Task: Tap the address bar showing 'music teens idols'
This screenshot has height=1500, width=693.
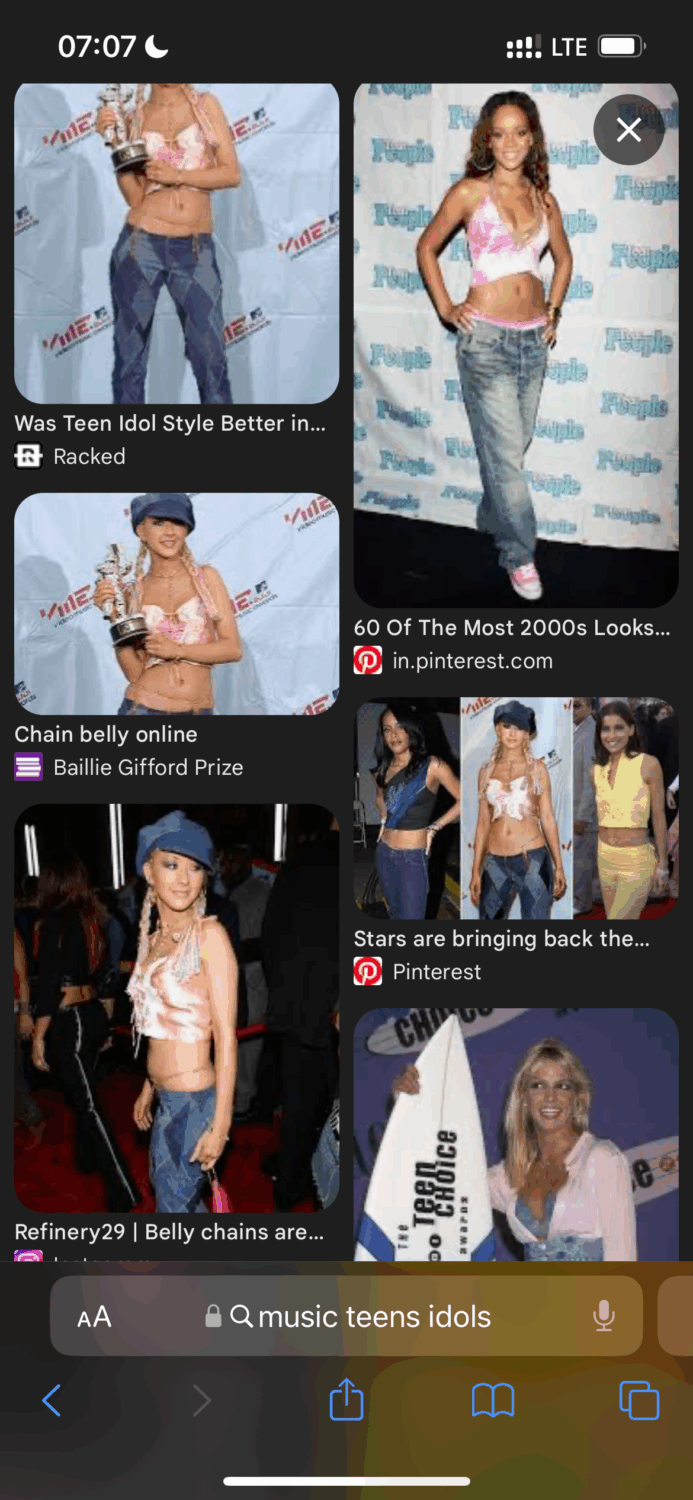Action: point(375,1316)
